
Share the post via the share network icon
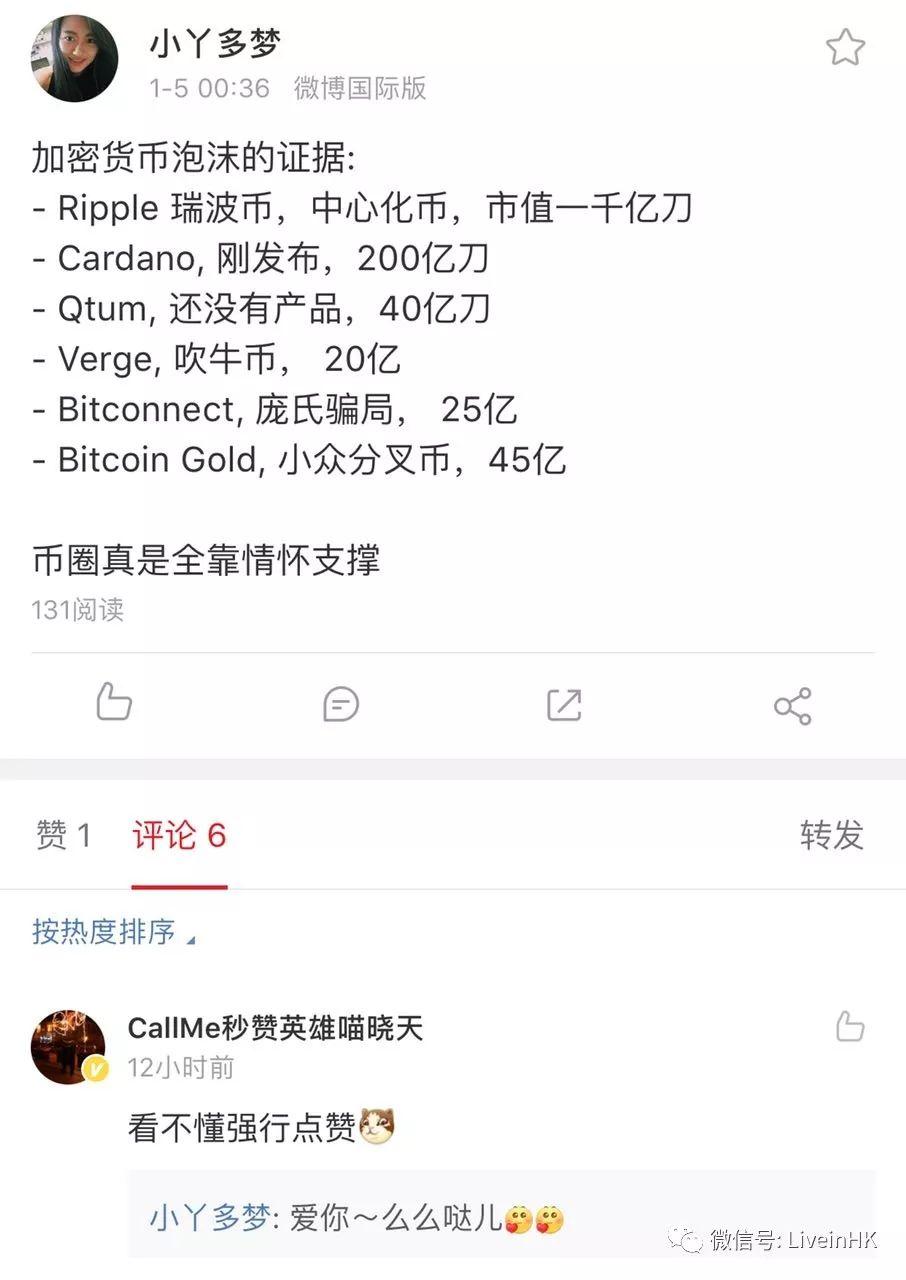(793, 703)
